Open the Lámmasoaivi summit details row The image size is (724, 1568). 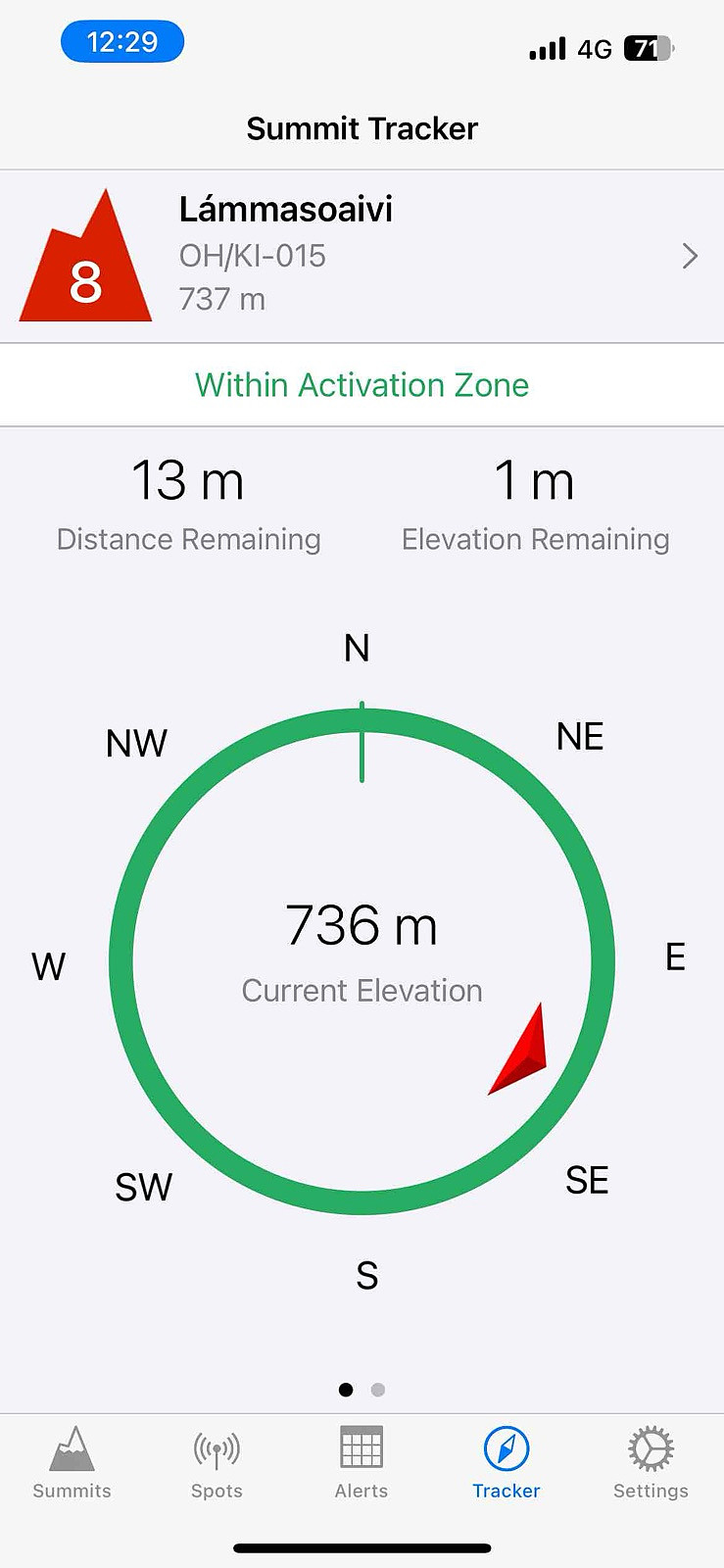(x=362, y=256)
